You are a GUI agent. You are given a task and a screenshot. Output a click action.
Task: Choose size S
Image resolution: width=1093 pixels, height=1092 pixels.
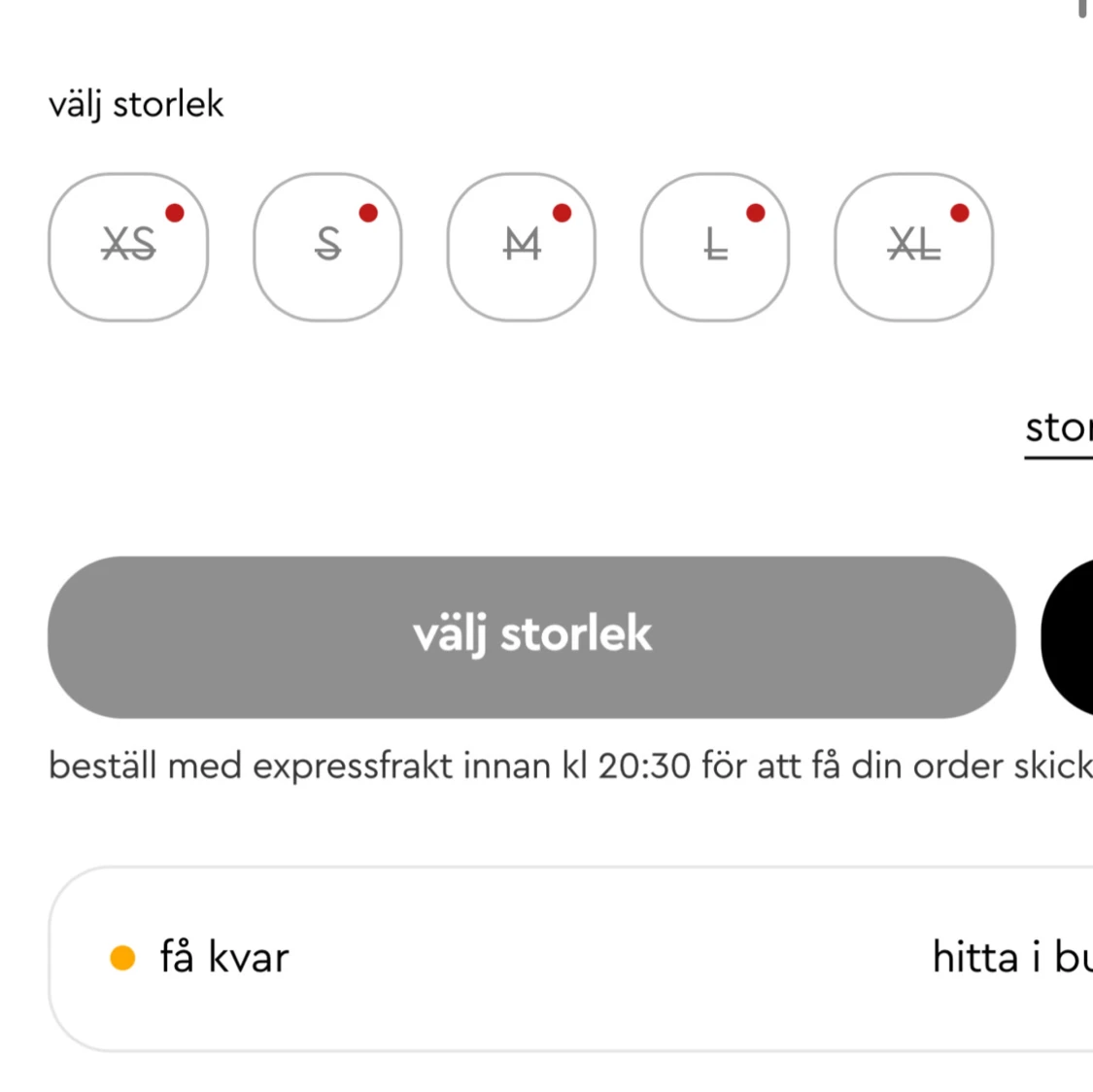coord(327,247)
